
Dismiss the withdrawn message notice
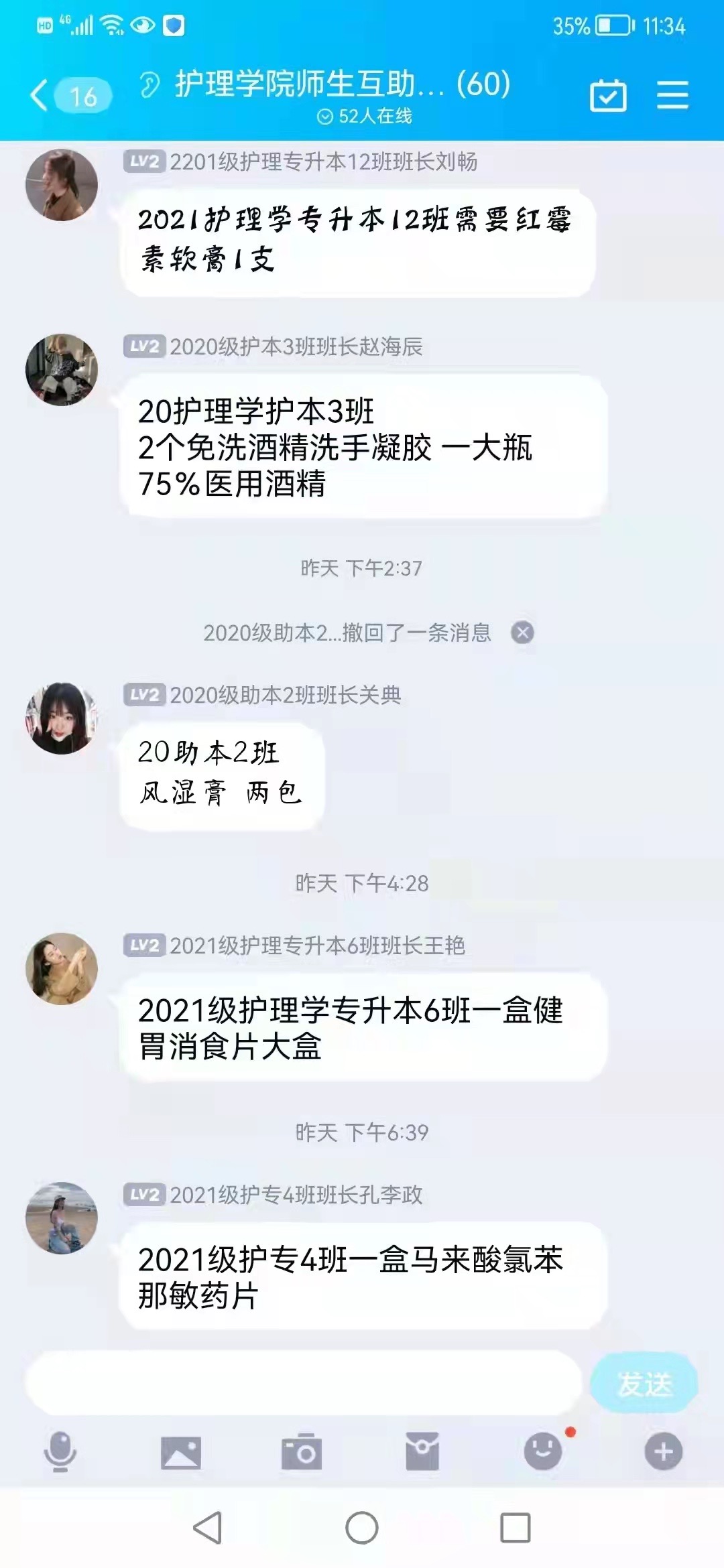(x=522, y=633)
